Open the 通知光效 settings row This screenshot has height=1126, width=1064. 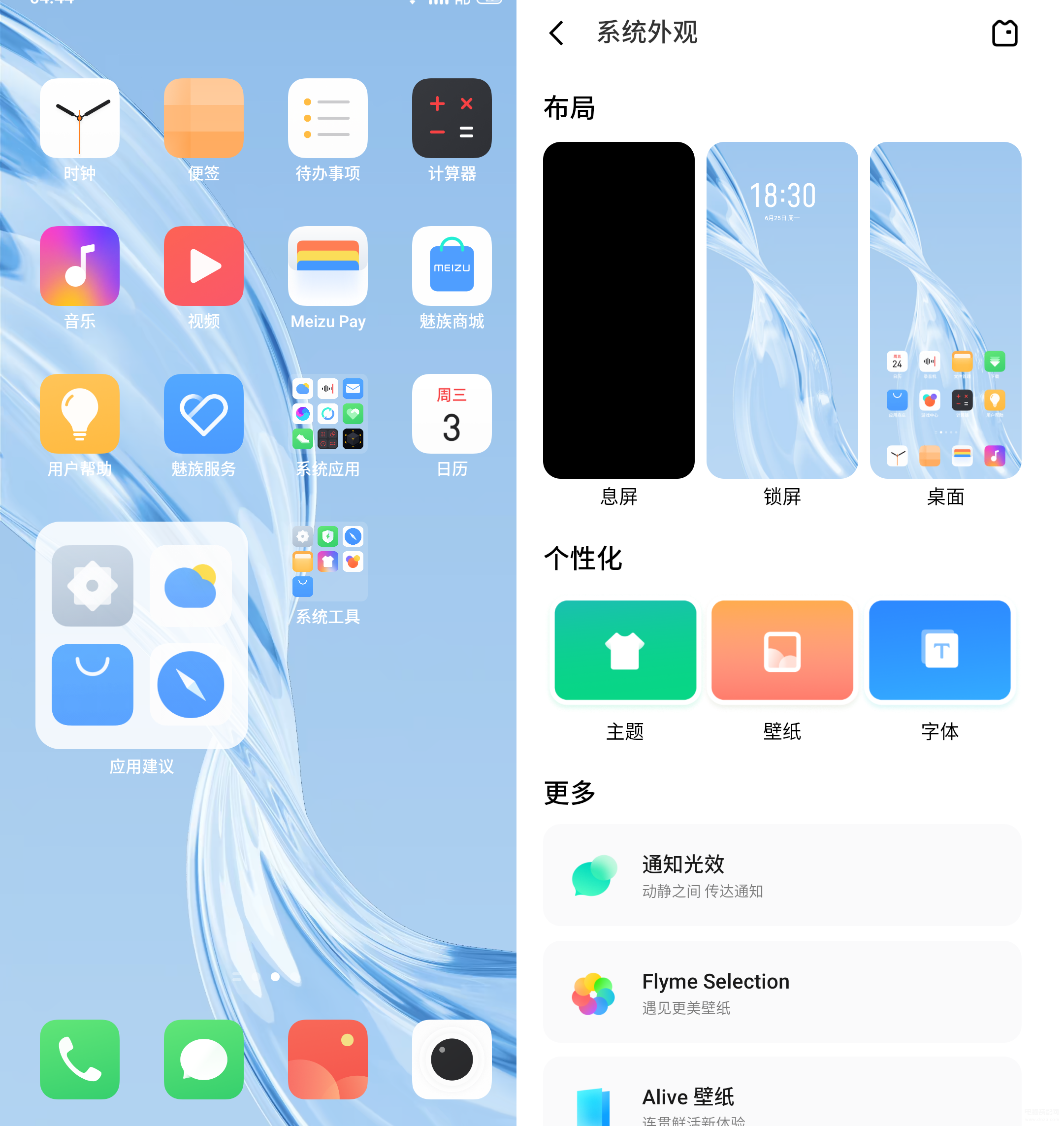[x=781, y=875]
